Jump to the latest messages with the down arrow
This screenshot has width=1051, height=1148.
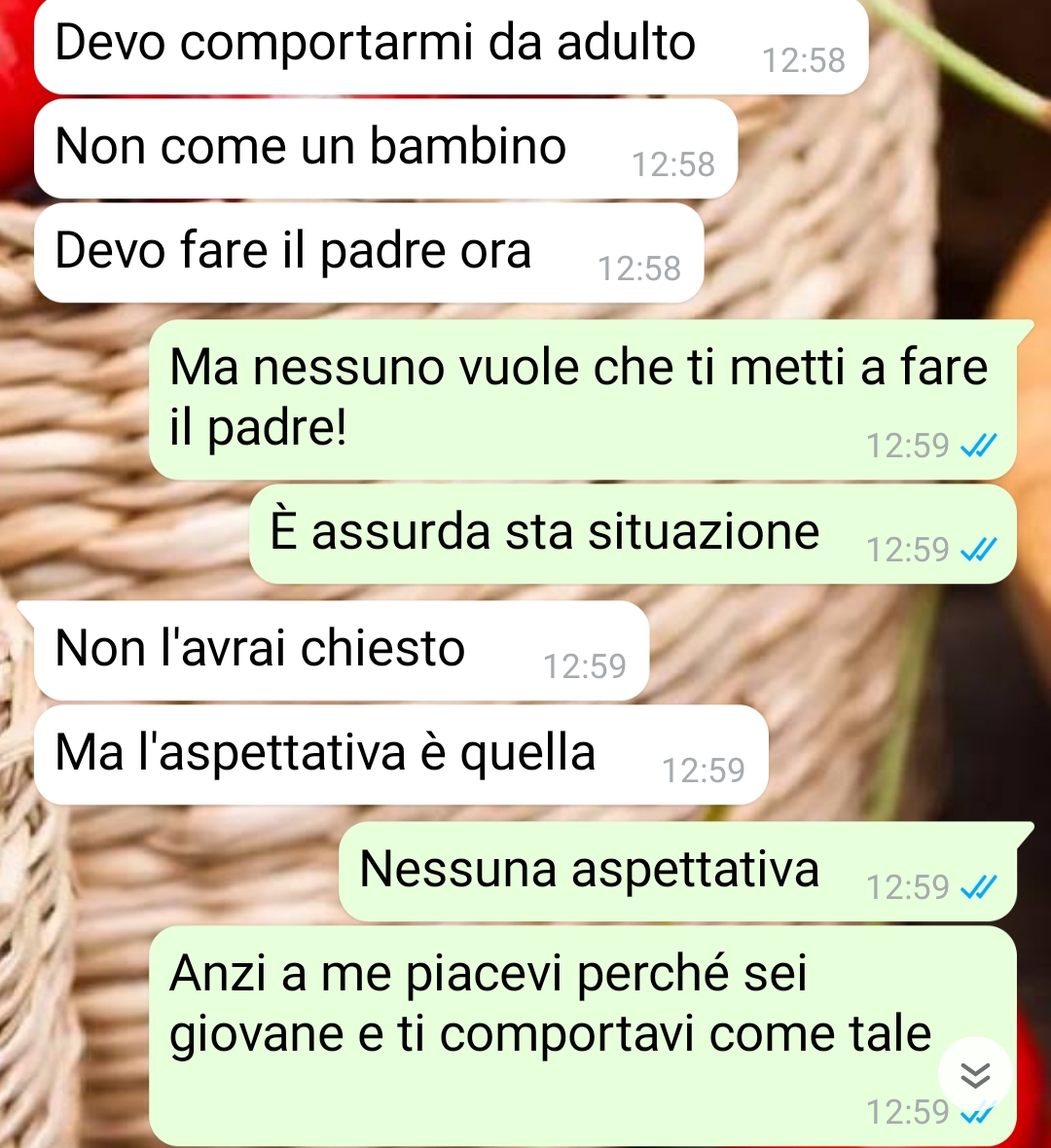pos(975,1074)
